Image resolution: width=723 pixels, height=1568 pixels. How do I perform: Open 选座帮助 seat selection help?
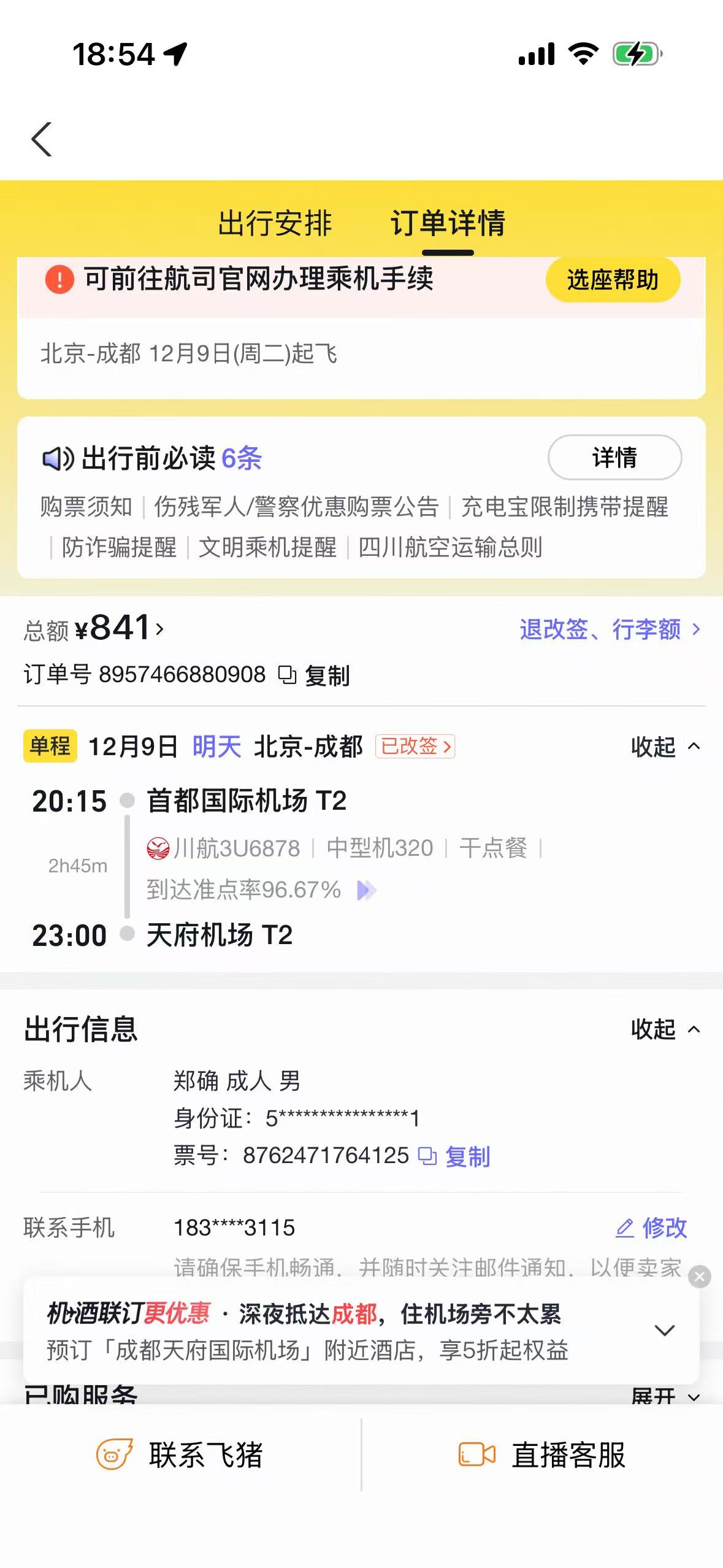tap(612, 280)
